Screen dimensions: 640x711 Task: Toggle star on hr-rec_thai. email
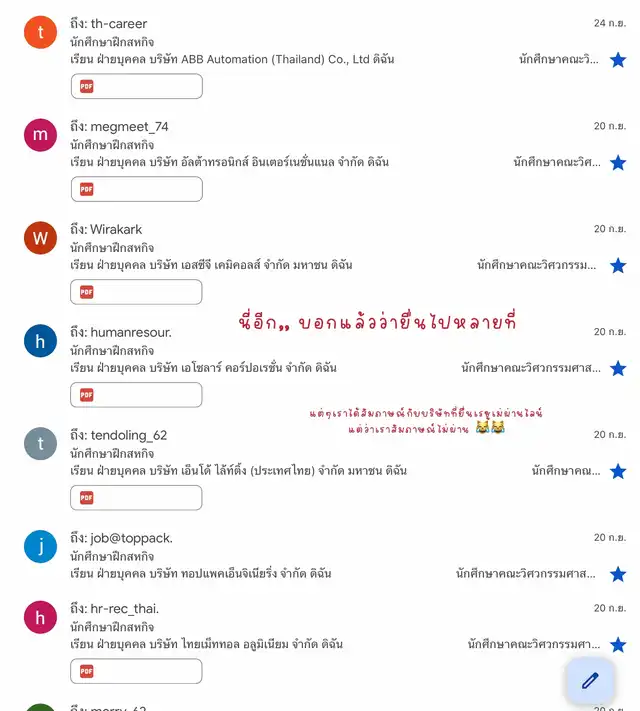pos(618,645)
